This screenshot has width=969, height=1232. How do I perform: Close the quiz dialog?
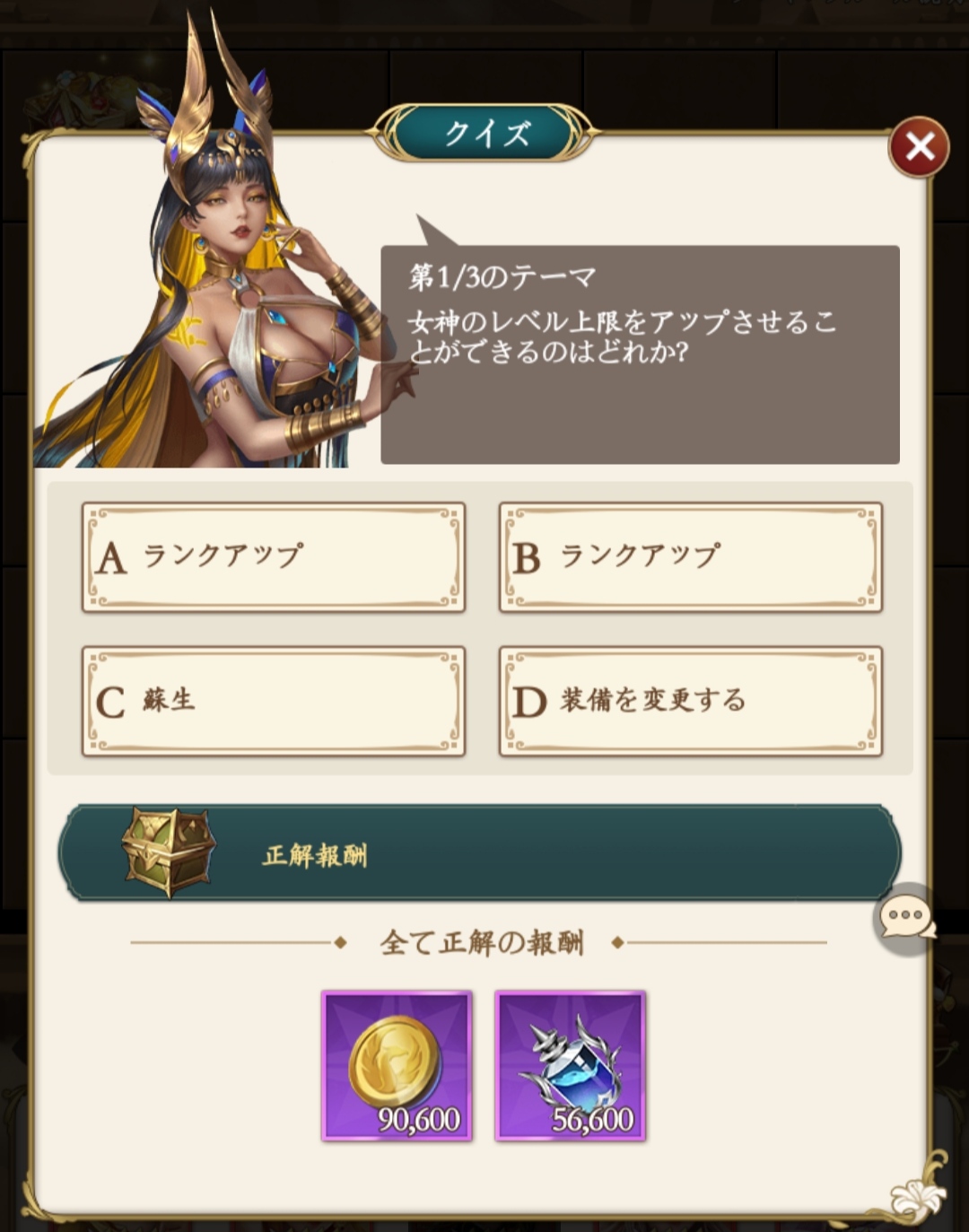[919, 147]
